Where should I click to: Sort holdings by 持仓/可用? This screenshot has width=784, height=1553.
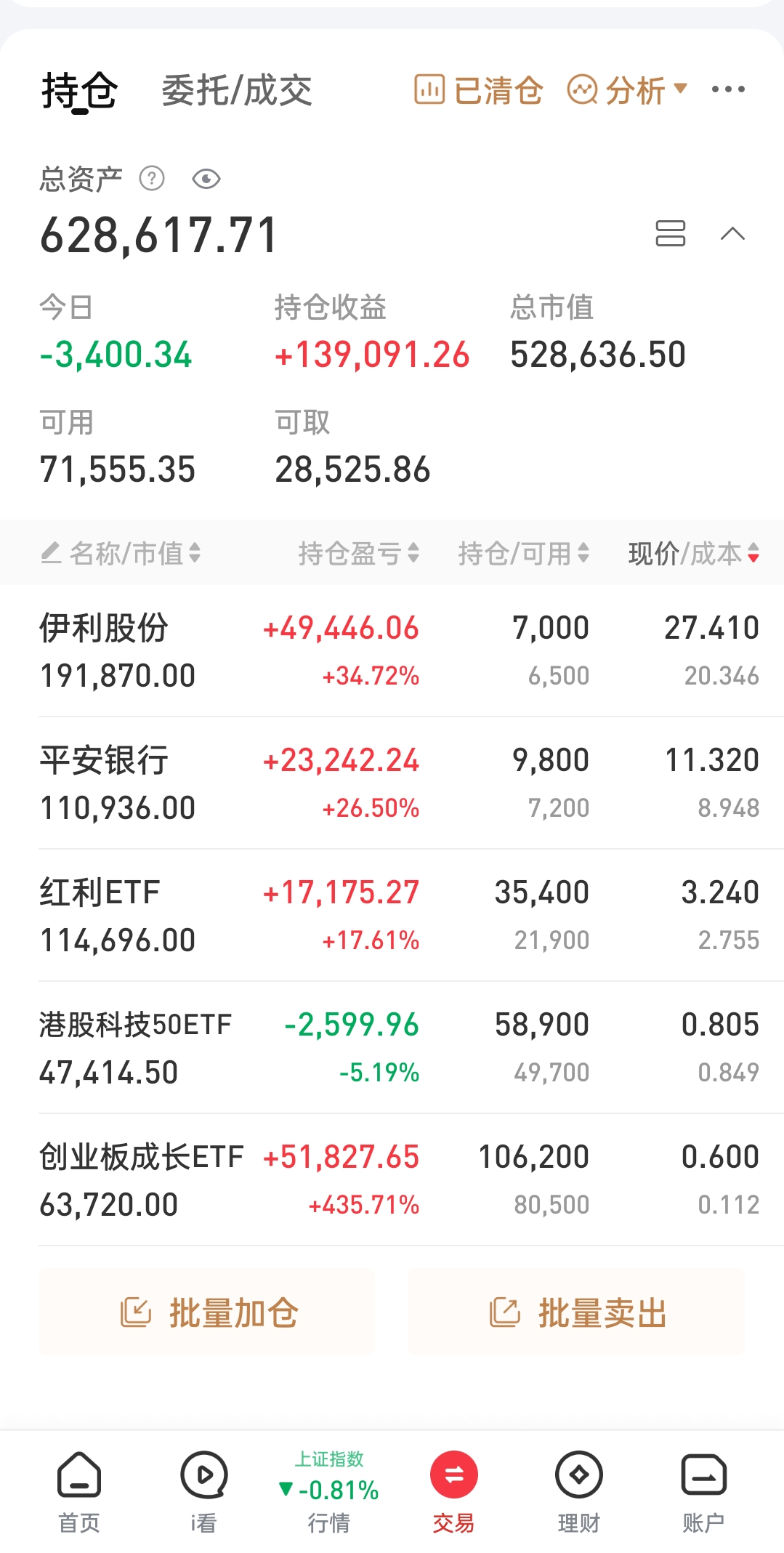[523, 553]
